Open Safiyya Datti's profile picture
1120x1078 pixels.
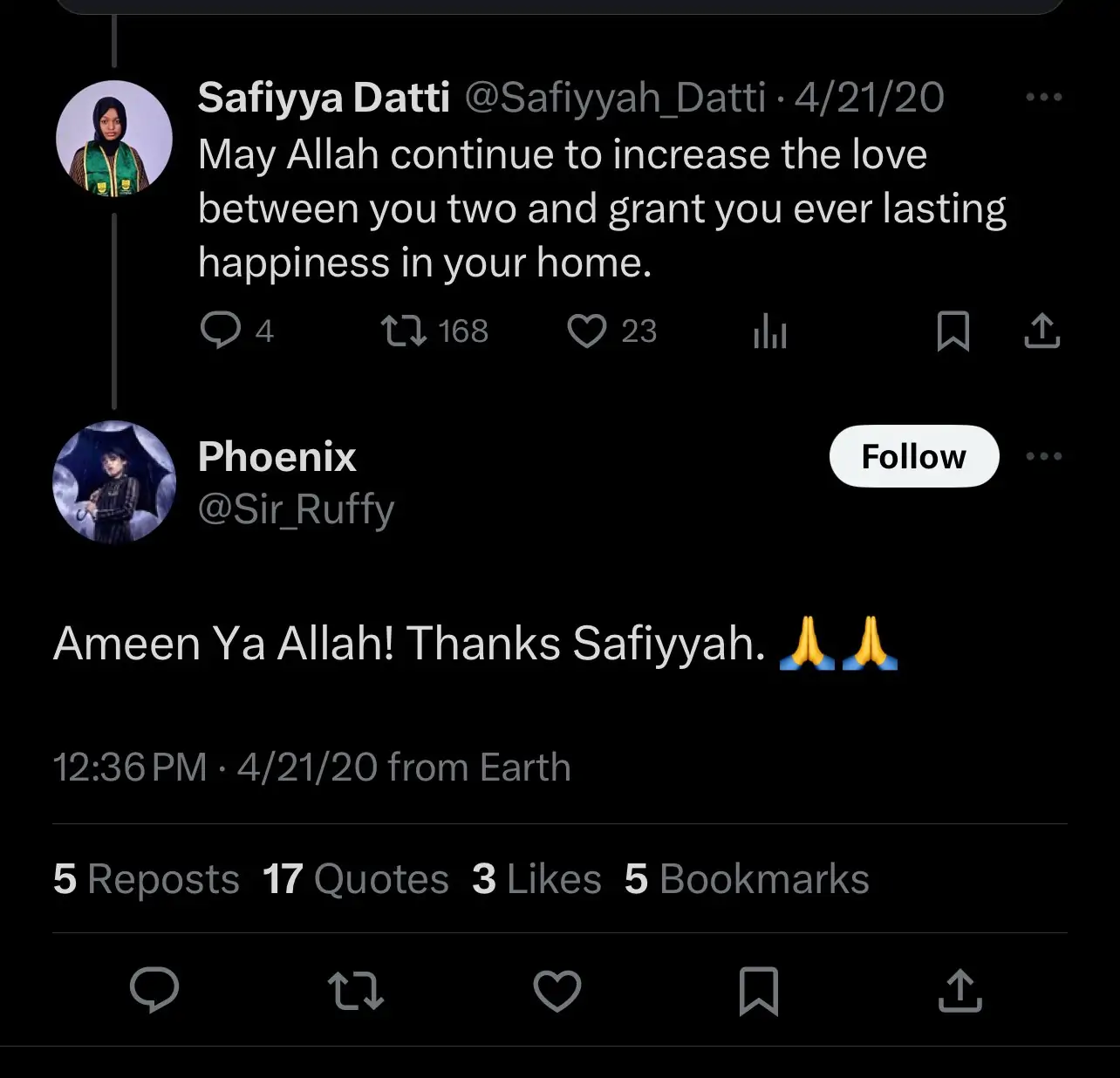click(114, 139)
